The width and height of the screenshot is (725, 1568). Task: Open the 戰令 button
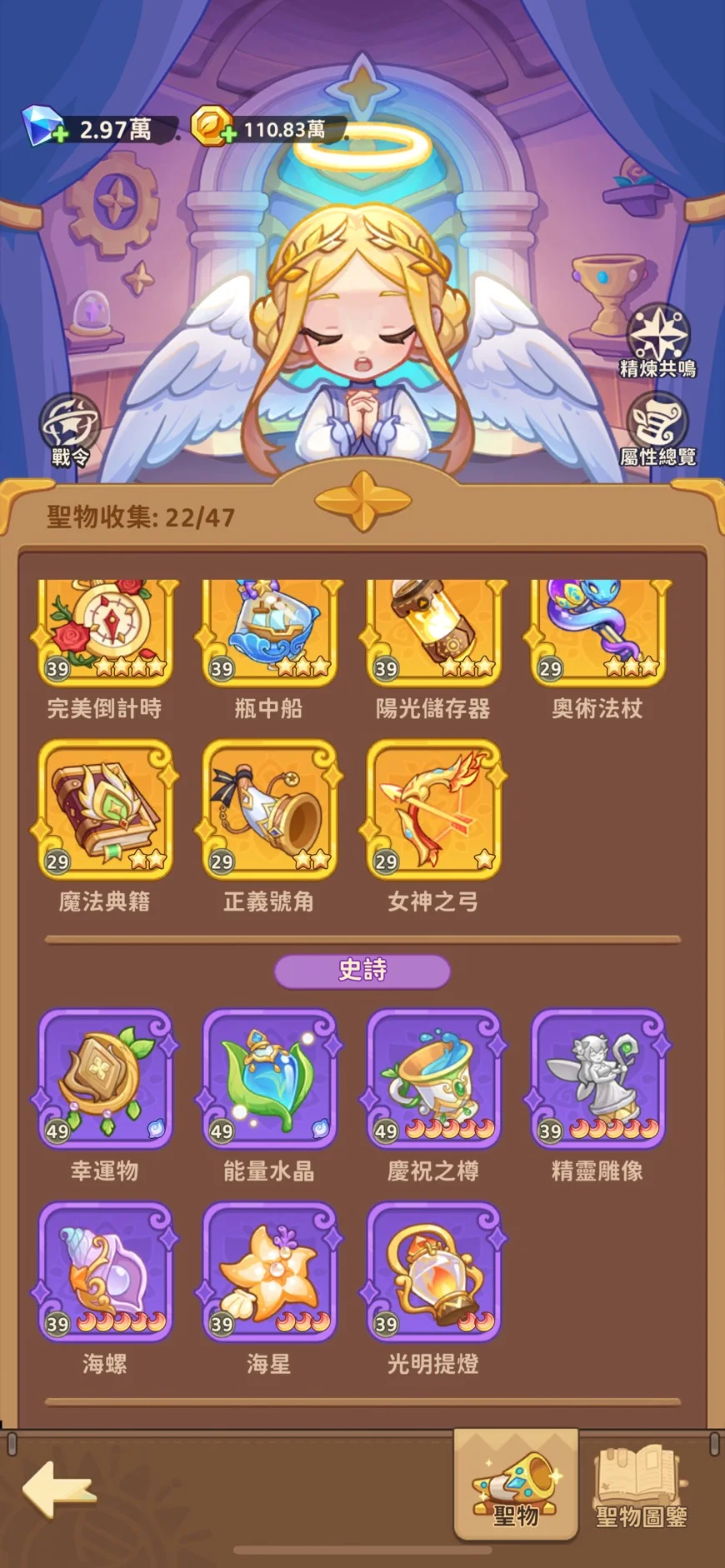point(70,429)
